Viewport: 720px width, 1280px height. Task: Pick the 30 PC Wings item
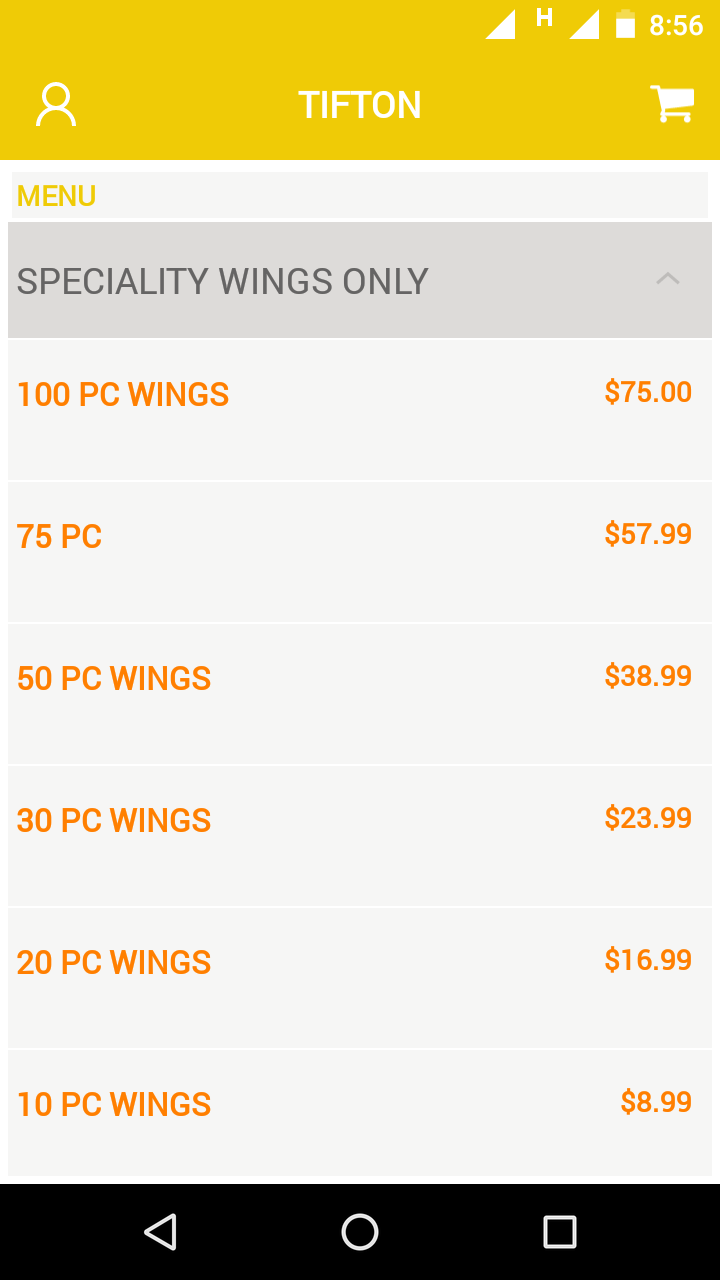point(360,836)
